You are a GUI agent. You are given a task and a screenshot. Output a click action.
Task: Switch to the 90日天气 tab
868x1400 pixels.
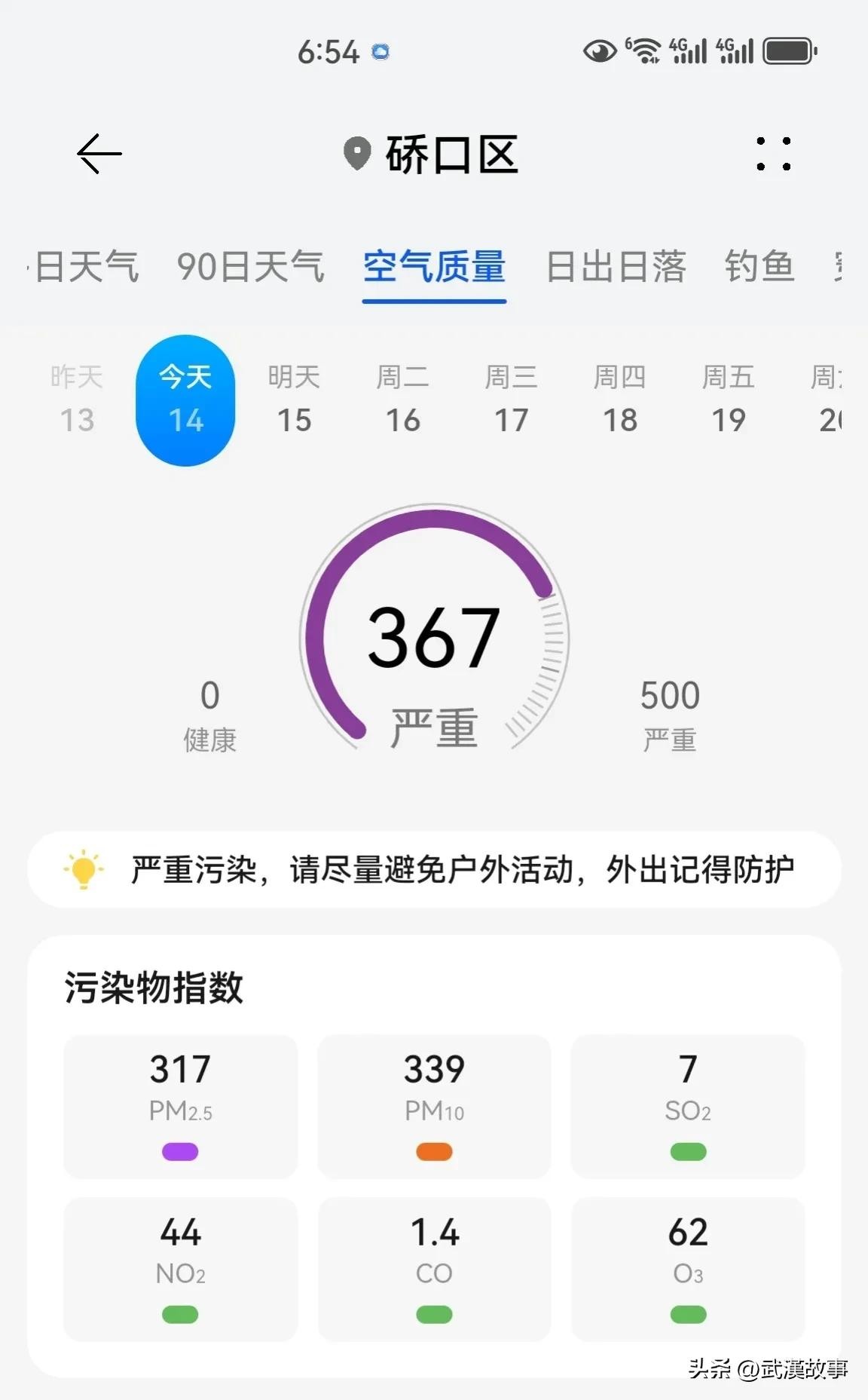[250, 267]
